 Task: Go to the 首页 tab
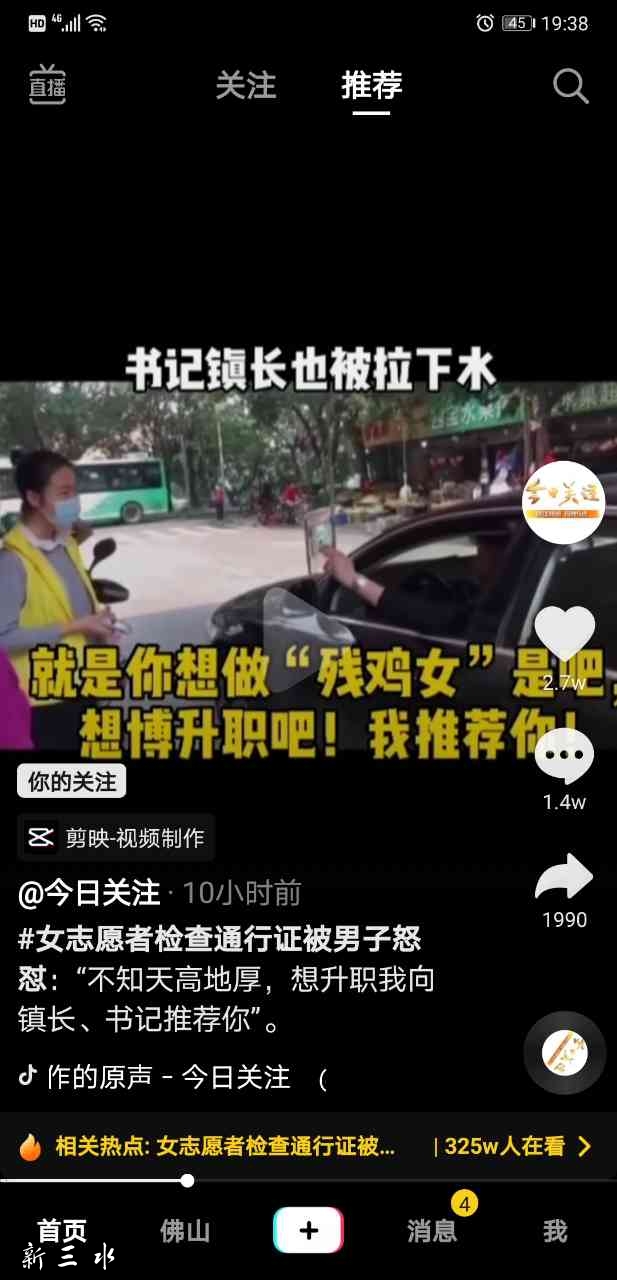(x=62, y=1231)
